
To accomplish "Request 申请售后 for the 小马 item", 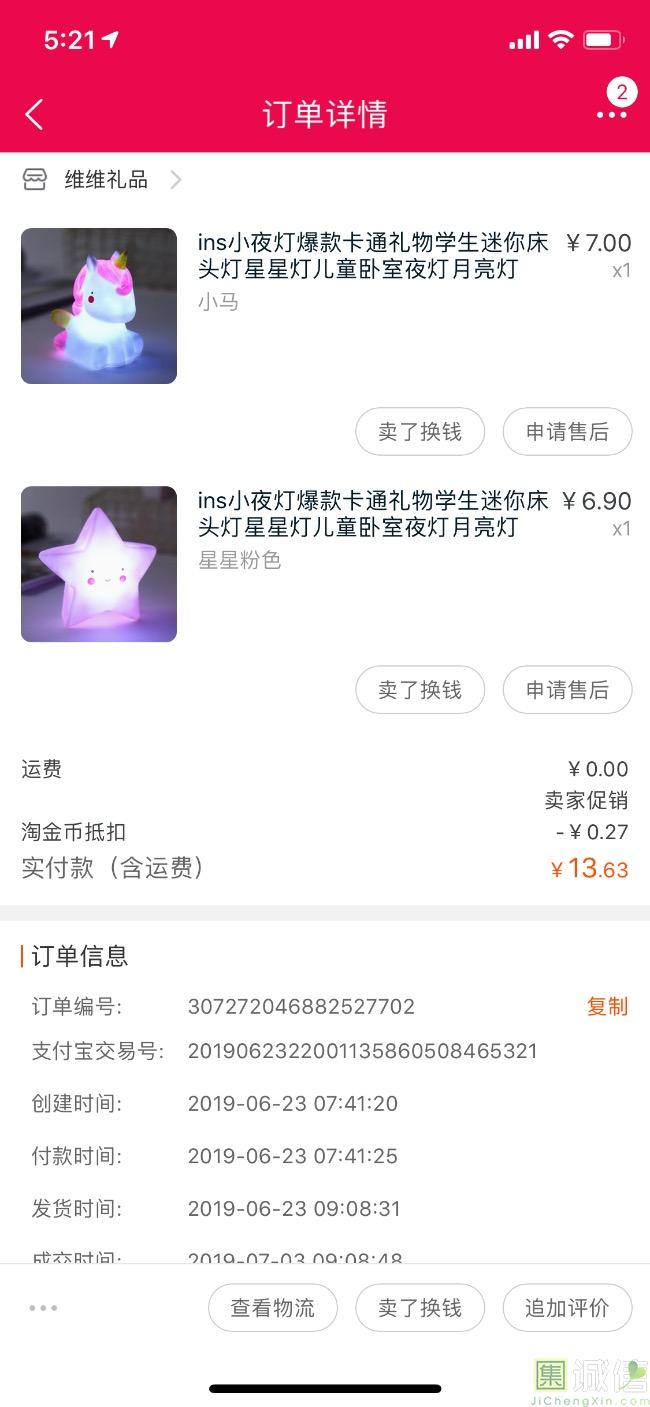I will coord(567,432).
